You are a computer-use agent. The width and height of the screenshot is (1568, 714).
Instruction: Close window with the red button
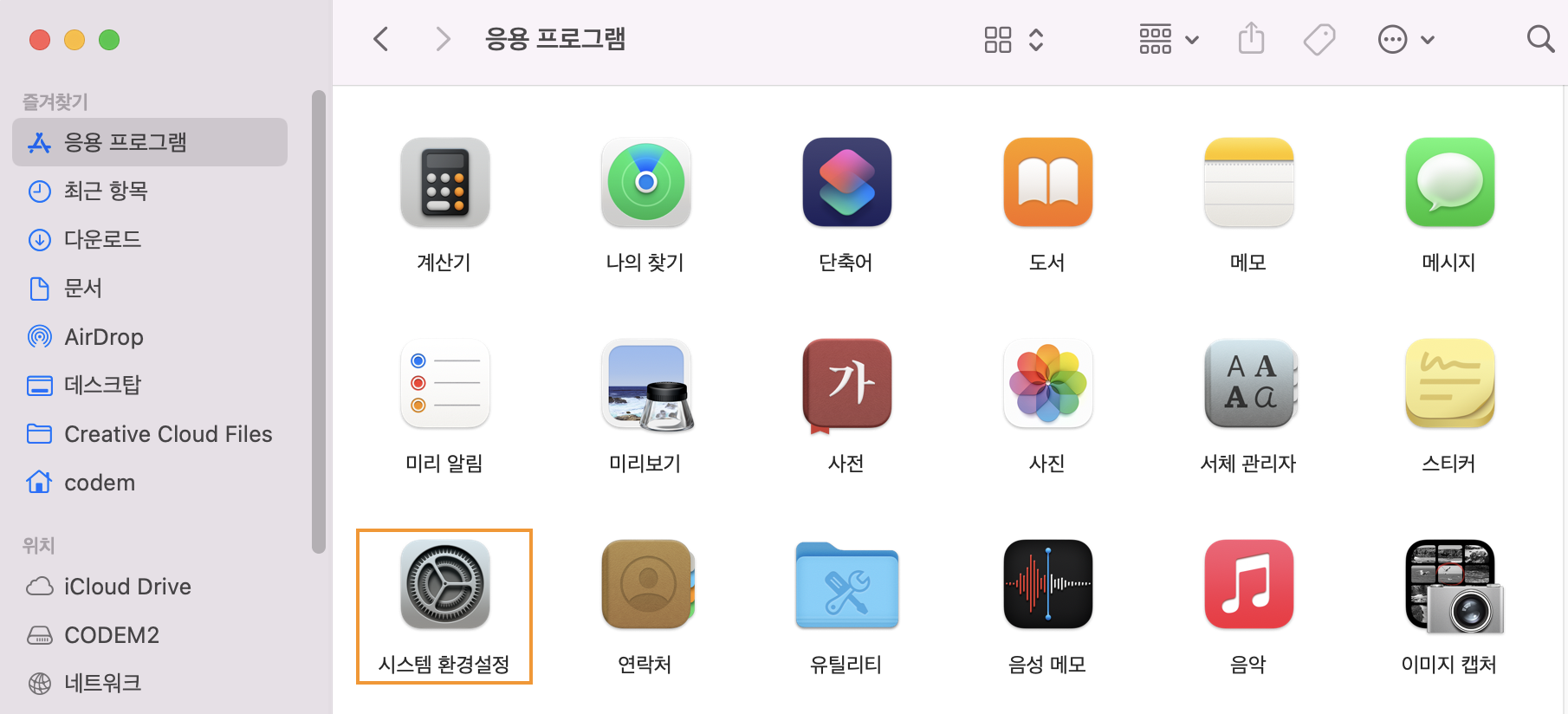click(40, 40)
